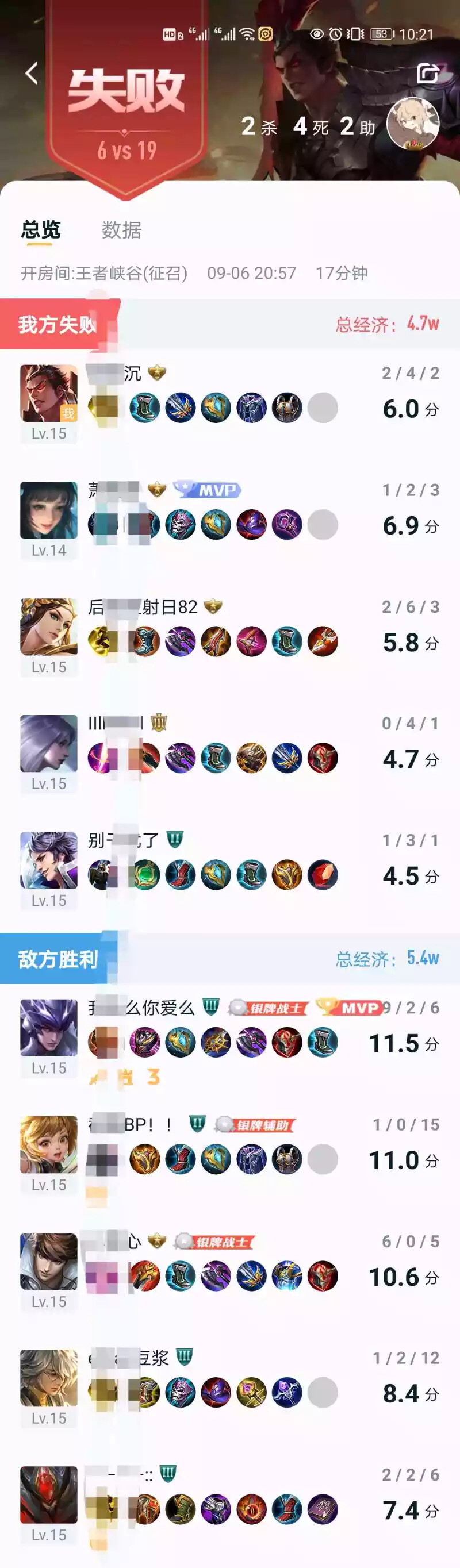Select the 总览 tab
This screenshot has width=460, height=1568.
click(x=40, y=230)
